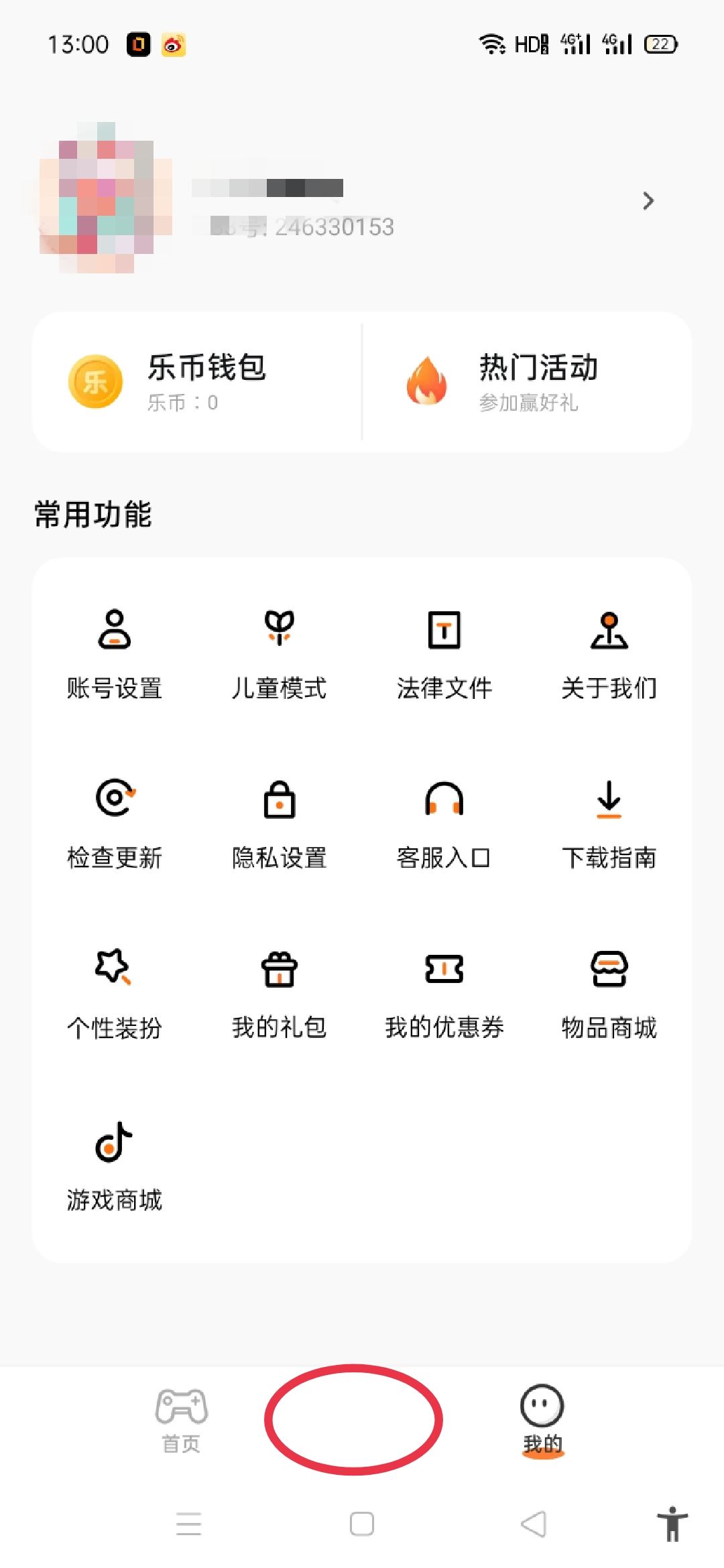View 法律文件 legal documents
Screen dimensions: 724x1568
[x=444, y=653]
